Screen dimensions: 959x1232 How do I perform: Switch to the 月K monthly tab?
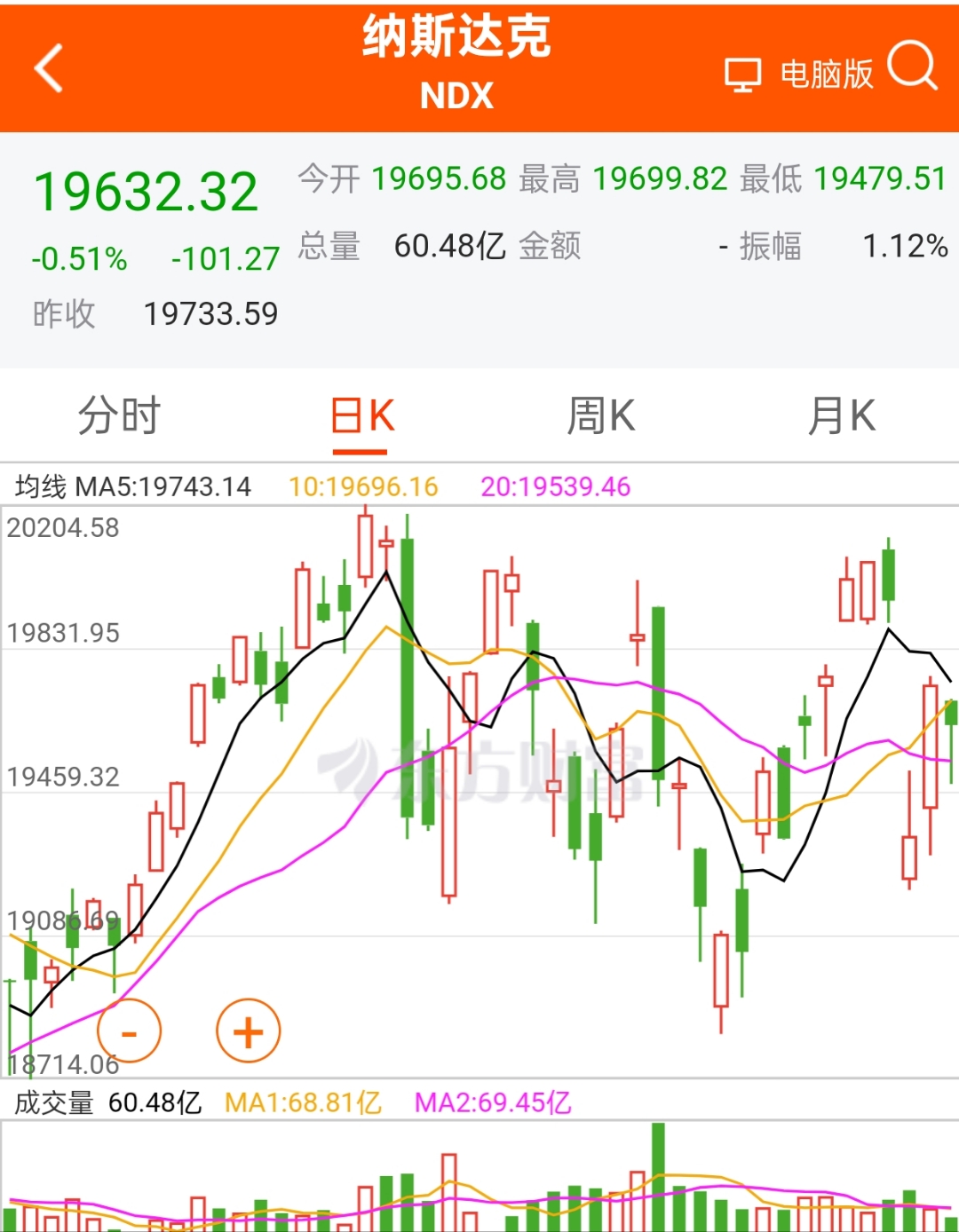[841, 415]
